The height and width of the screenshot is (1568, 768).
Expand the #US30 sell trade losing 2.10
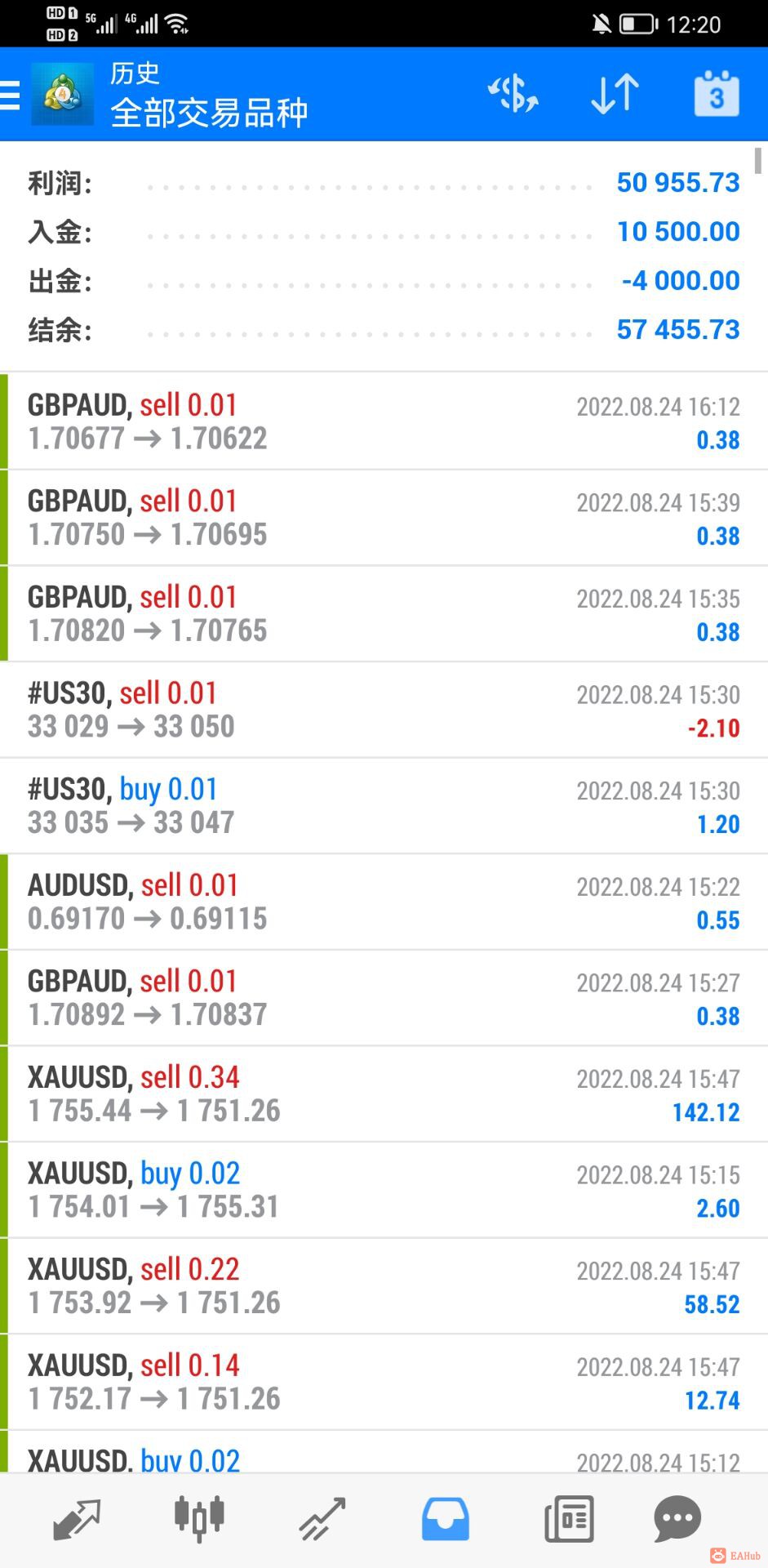(384, 710)
